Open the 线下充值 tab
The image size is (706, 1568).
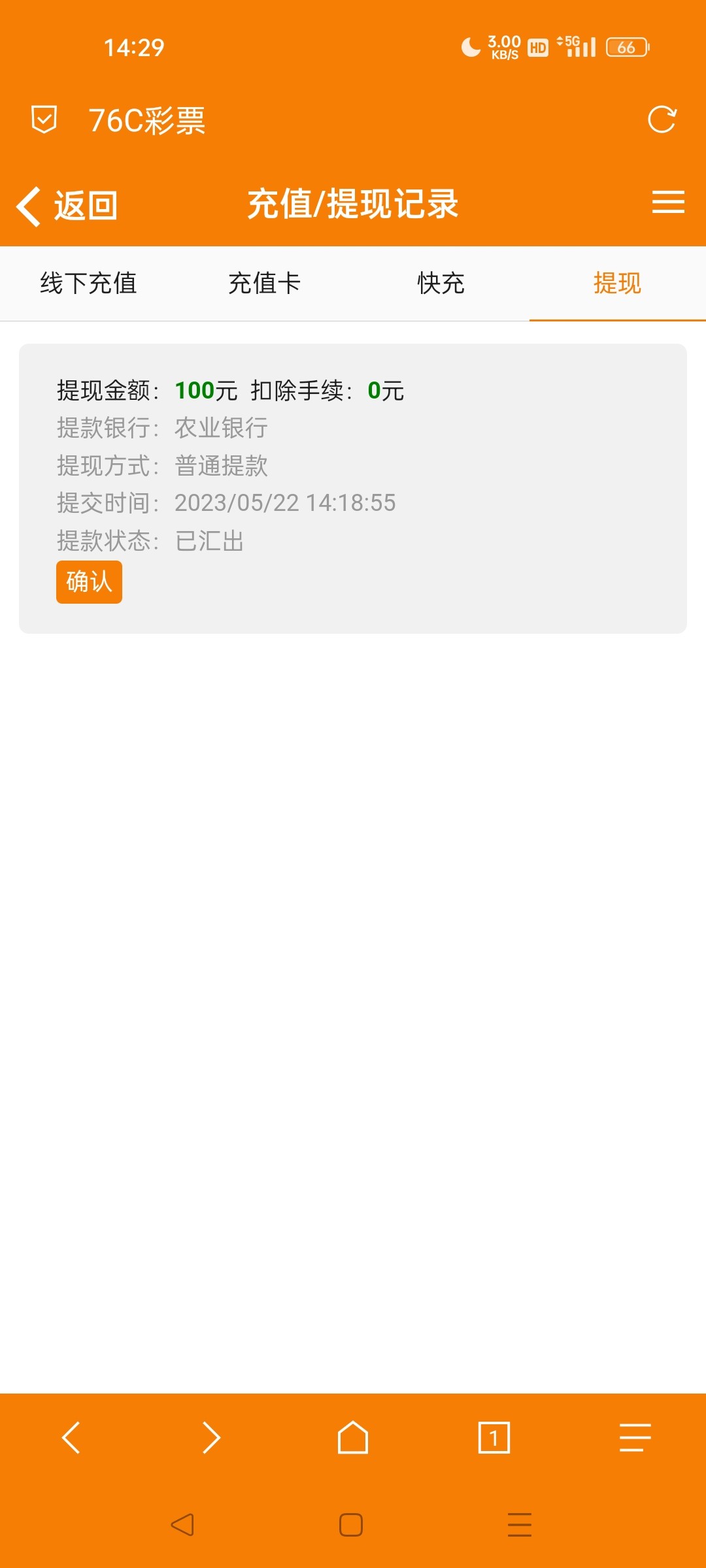pos(90,284)
